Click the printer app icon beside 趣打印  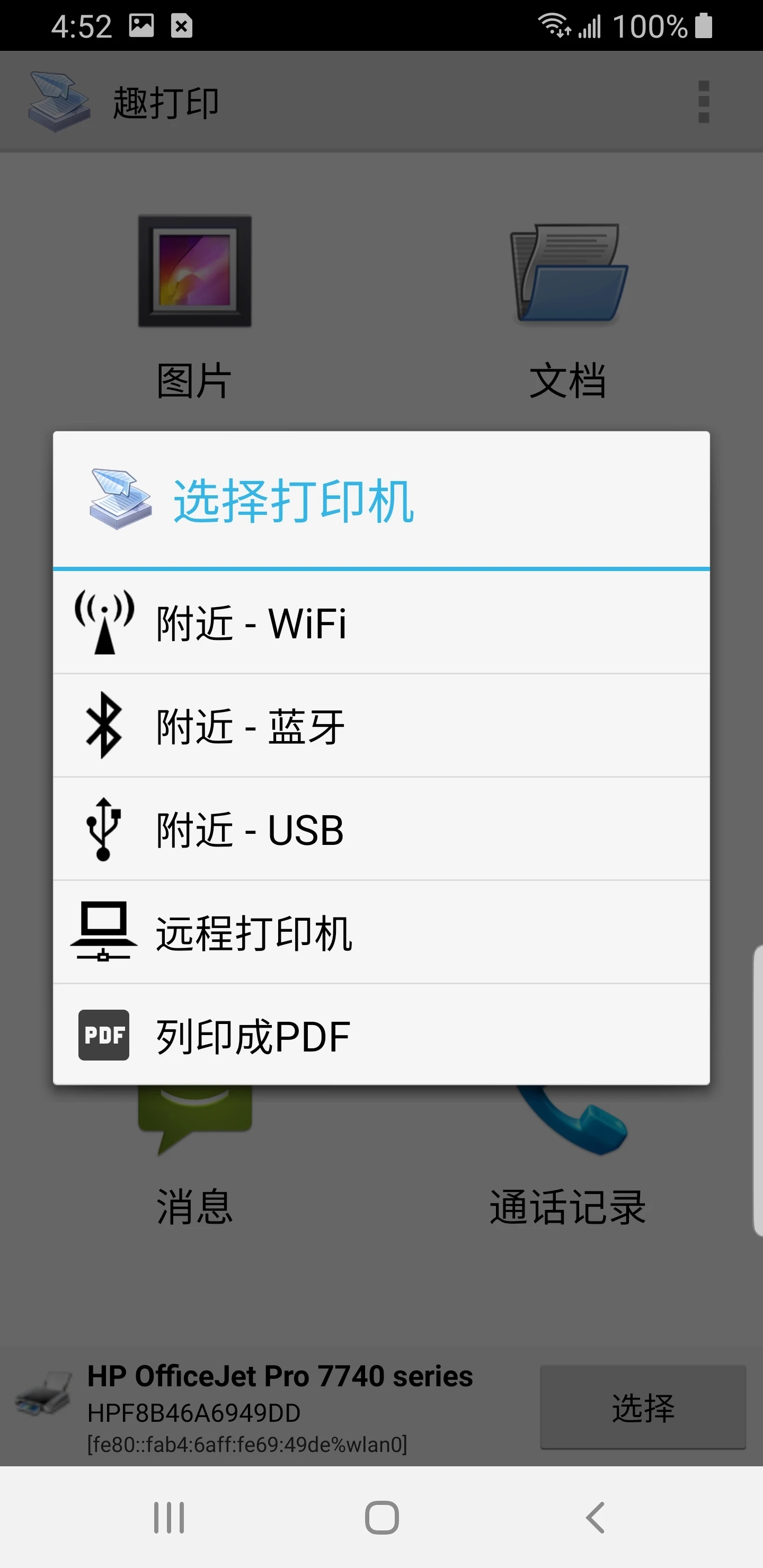pos(58,101)
